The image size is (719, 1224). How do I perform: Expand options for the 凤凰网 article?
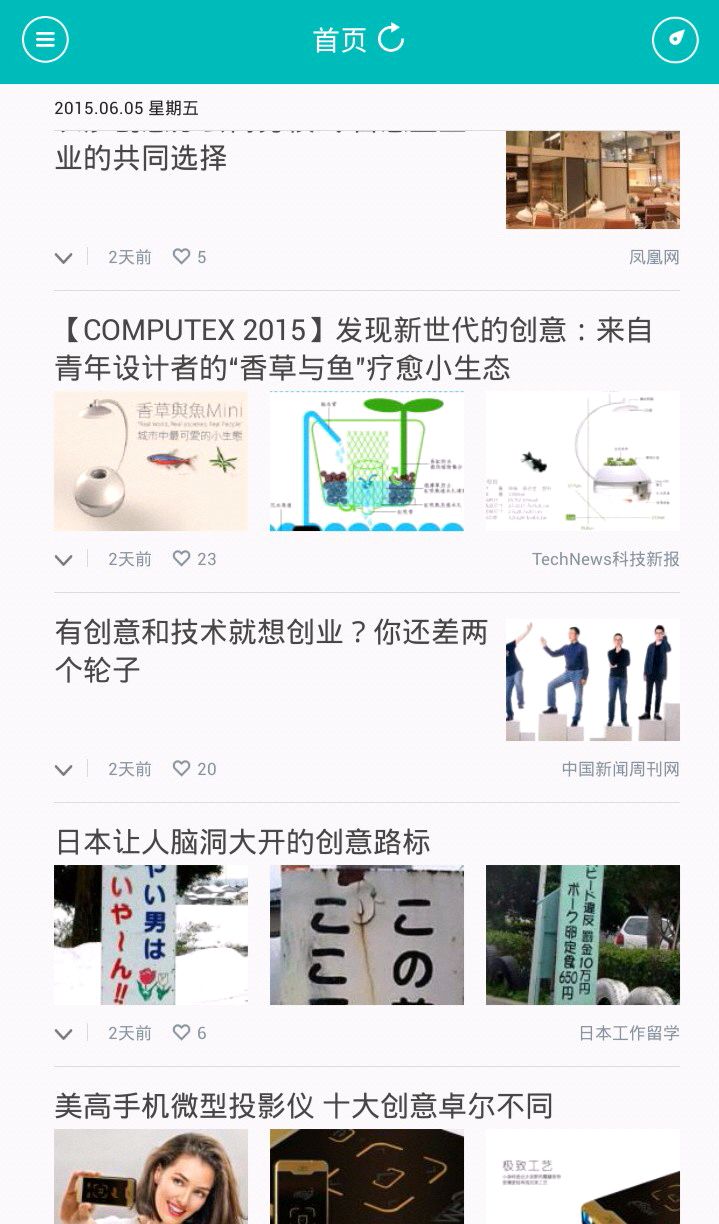(64, 257)
